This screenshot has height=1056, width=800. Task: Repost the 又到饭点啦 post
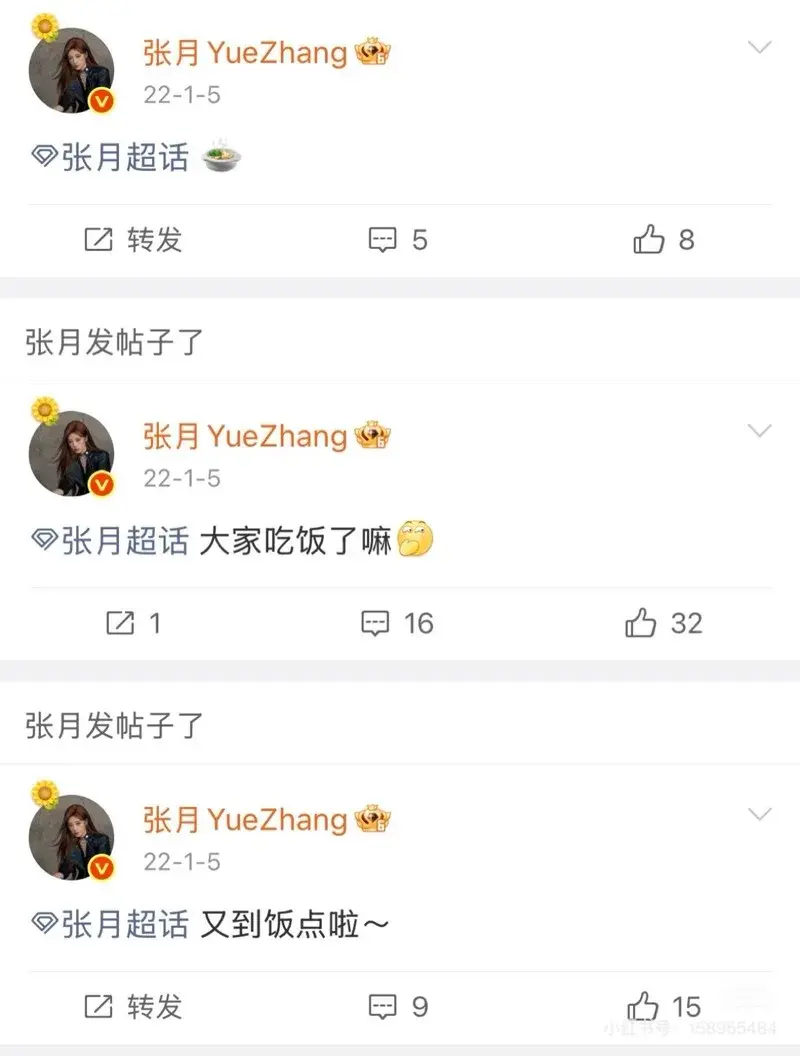[133, 1008]
